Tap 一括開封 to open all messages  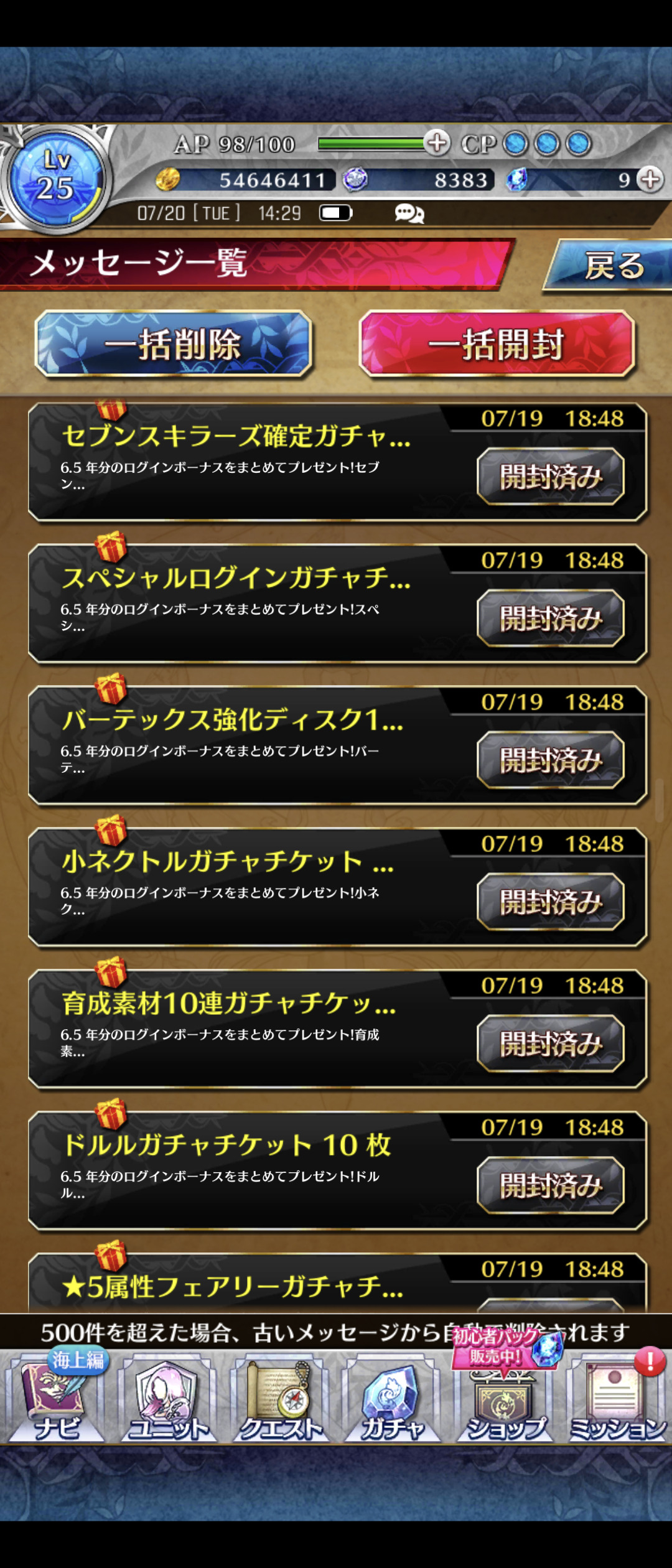497,344
